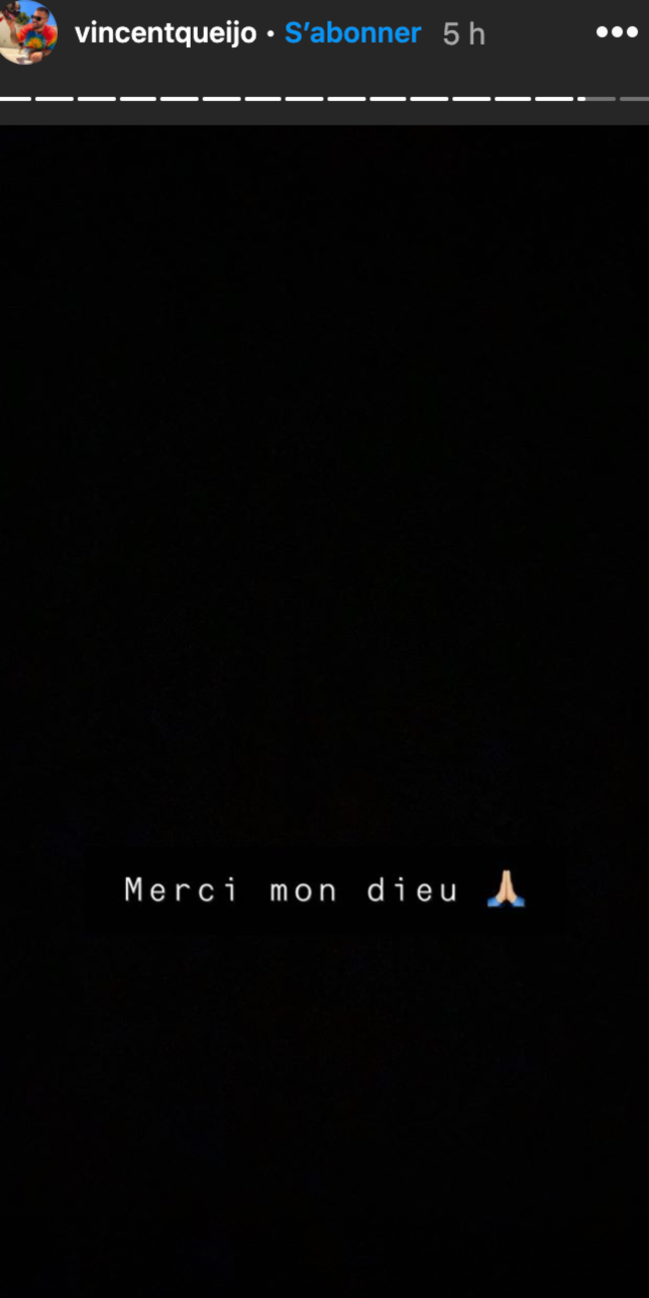Open the three-dot options menu
Image resolution: width=649 pixels, height=1298 pixels.
[x=616, y=32]
